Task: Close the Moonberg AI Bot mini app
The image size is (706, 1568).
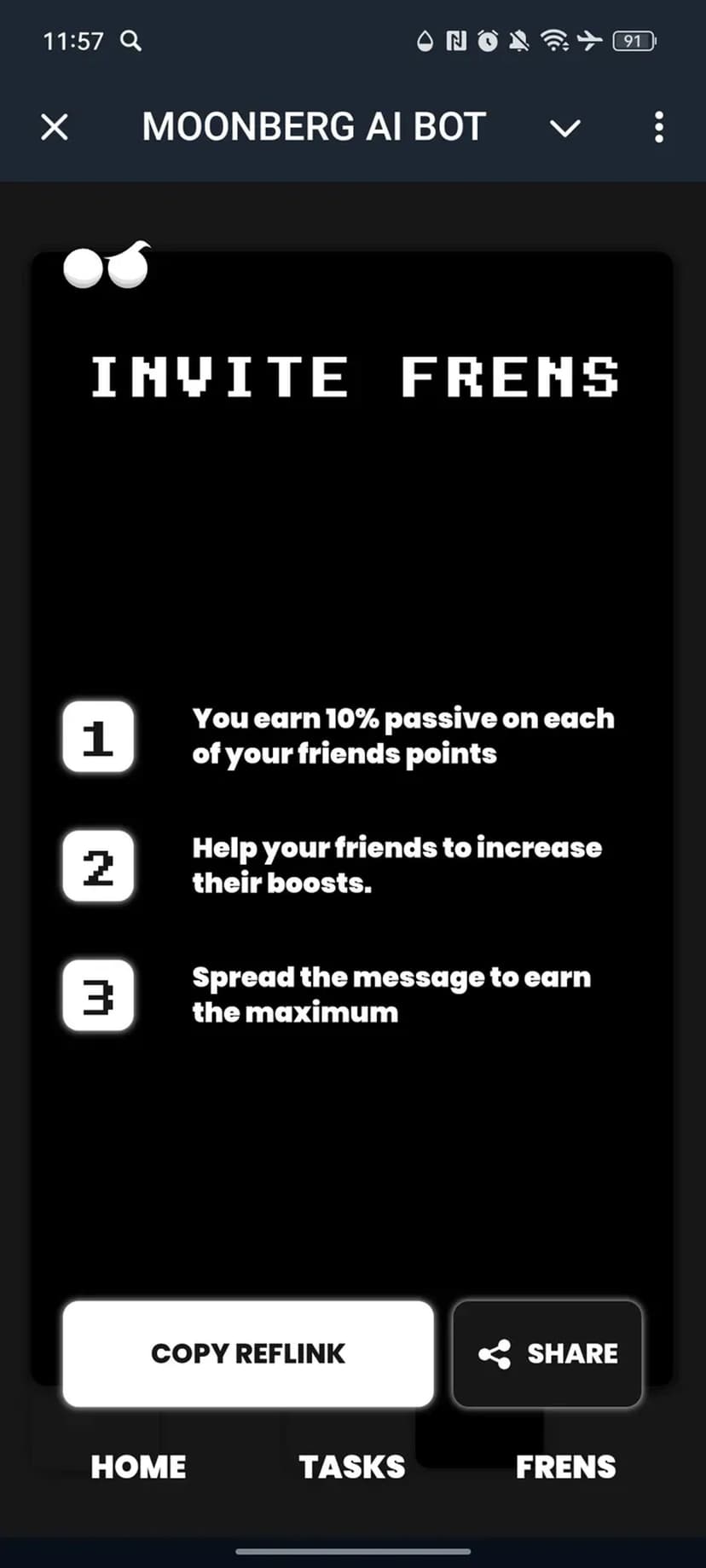Action: pos(55,128)
